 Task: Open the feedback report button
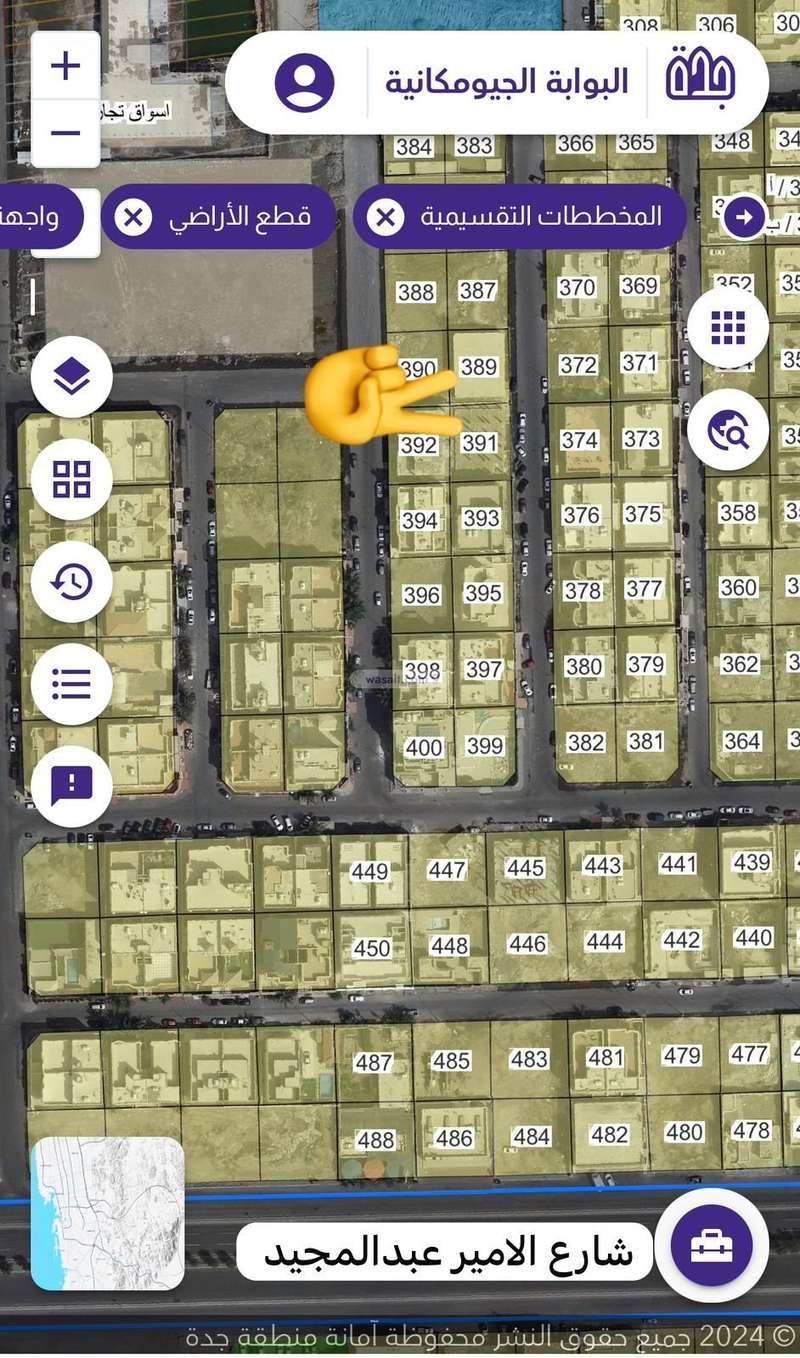pyautogui.click(x=72, y=786)
